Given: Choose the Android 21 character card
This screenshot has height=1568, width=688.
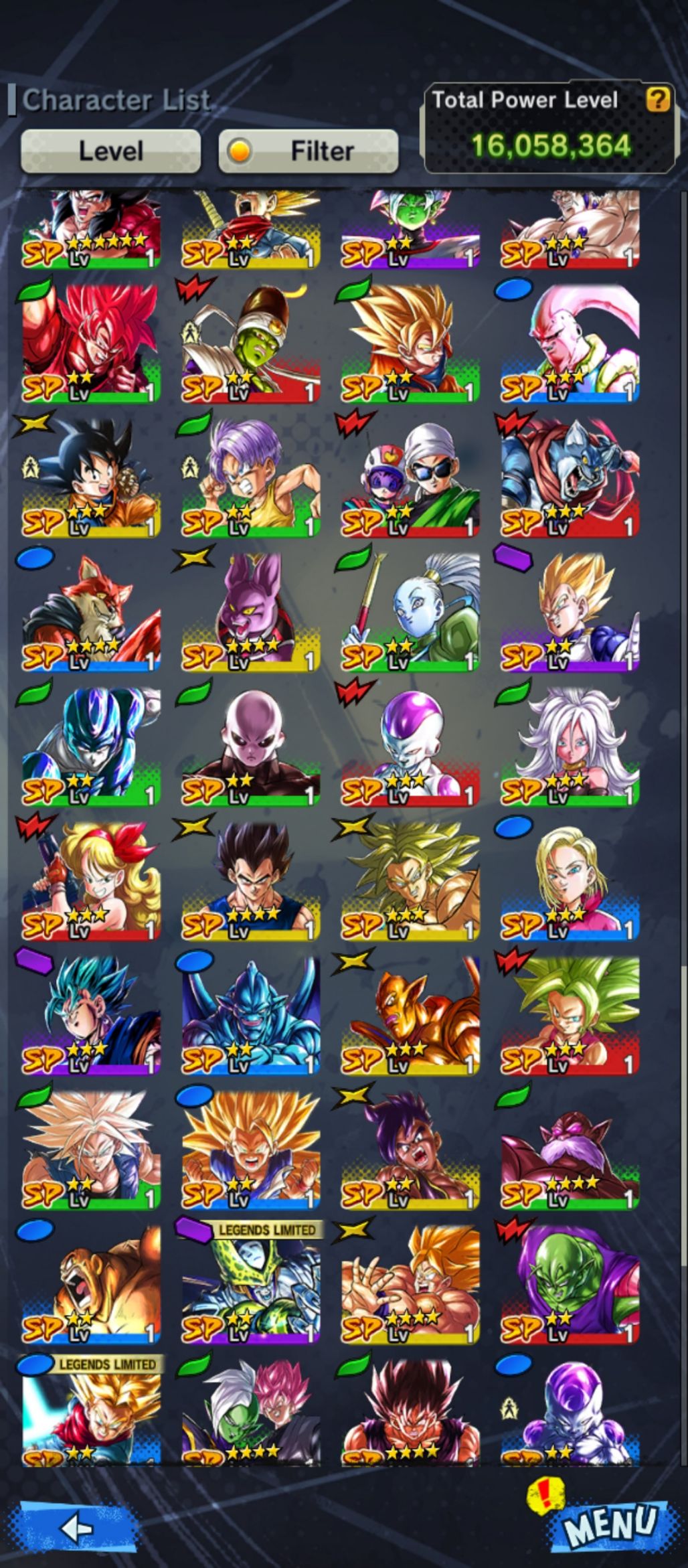Looking at the screenshot, I should [570, 747].
